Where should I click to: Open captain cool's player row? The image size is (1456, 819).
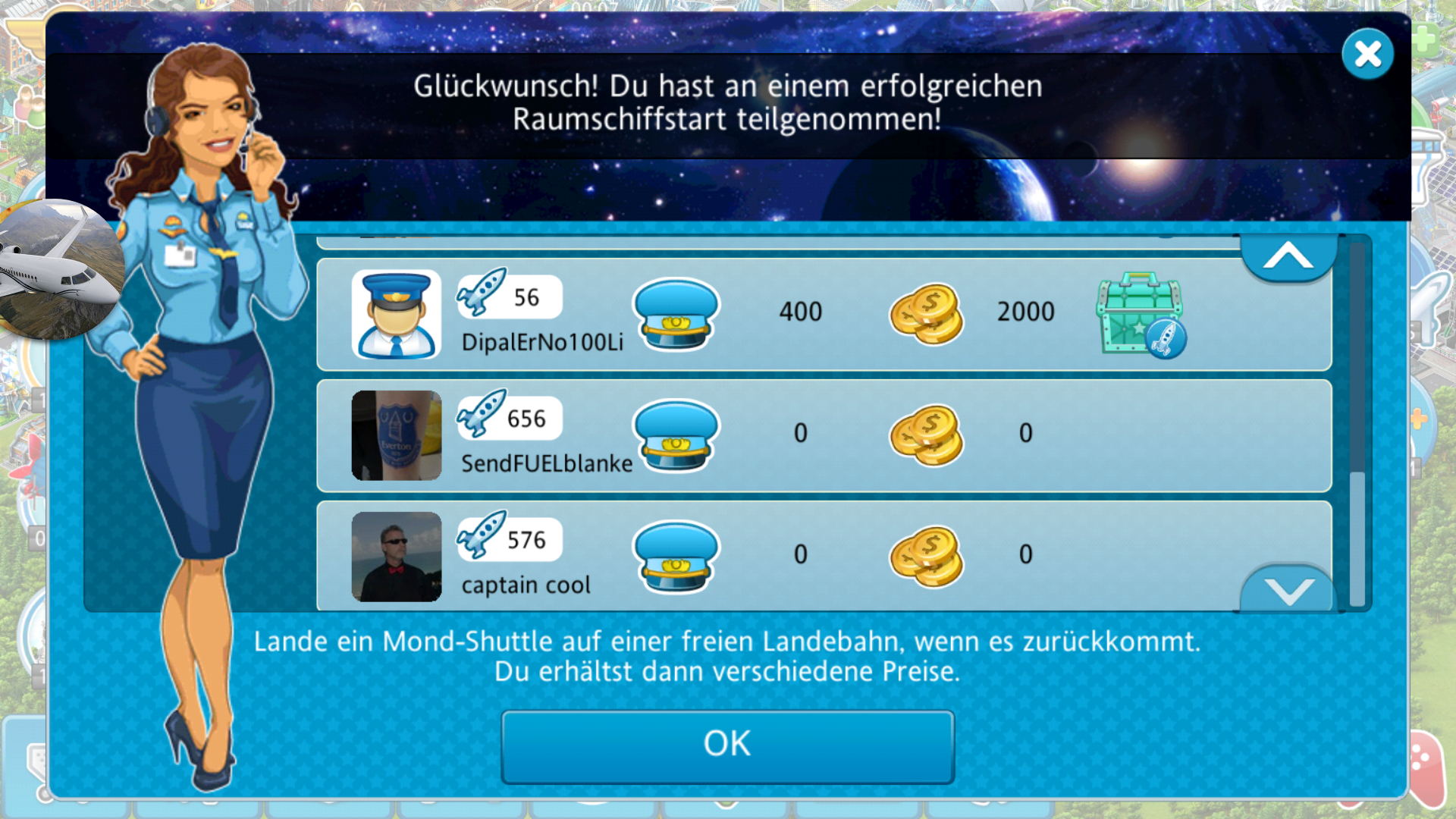[x=823, y=555]
